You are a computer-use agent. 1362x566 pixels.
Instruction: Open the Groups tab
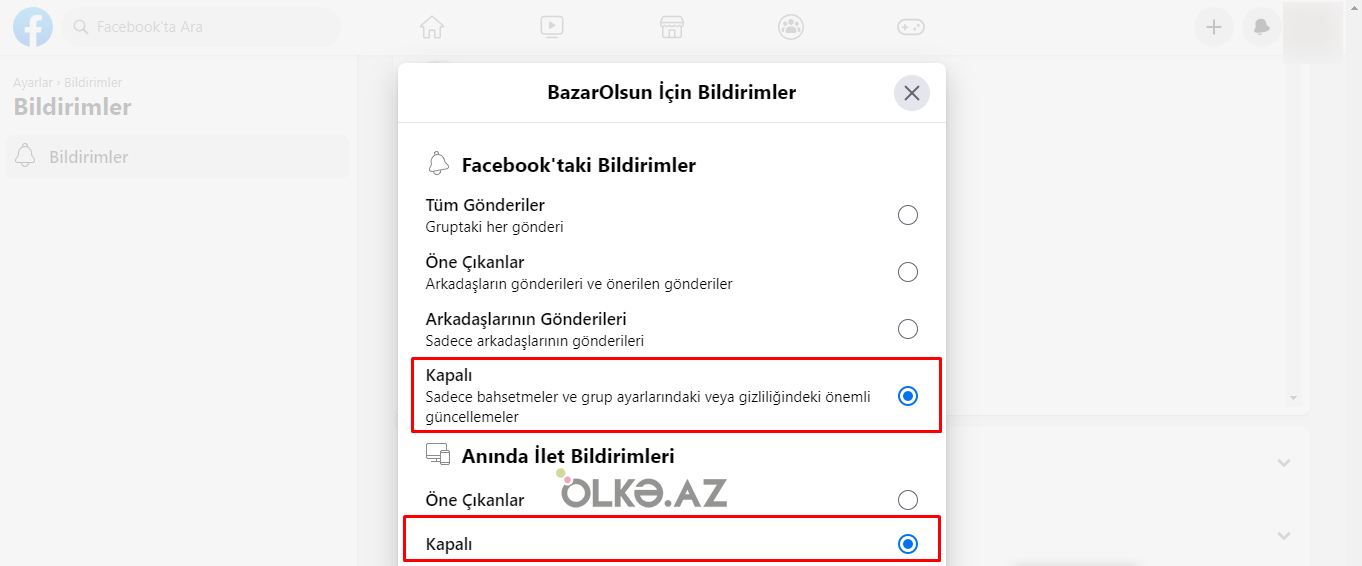(791, 27)
